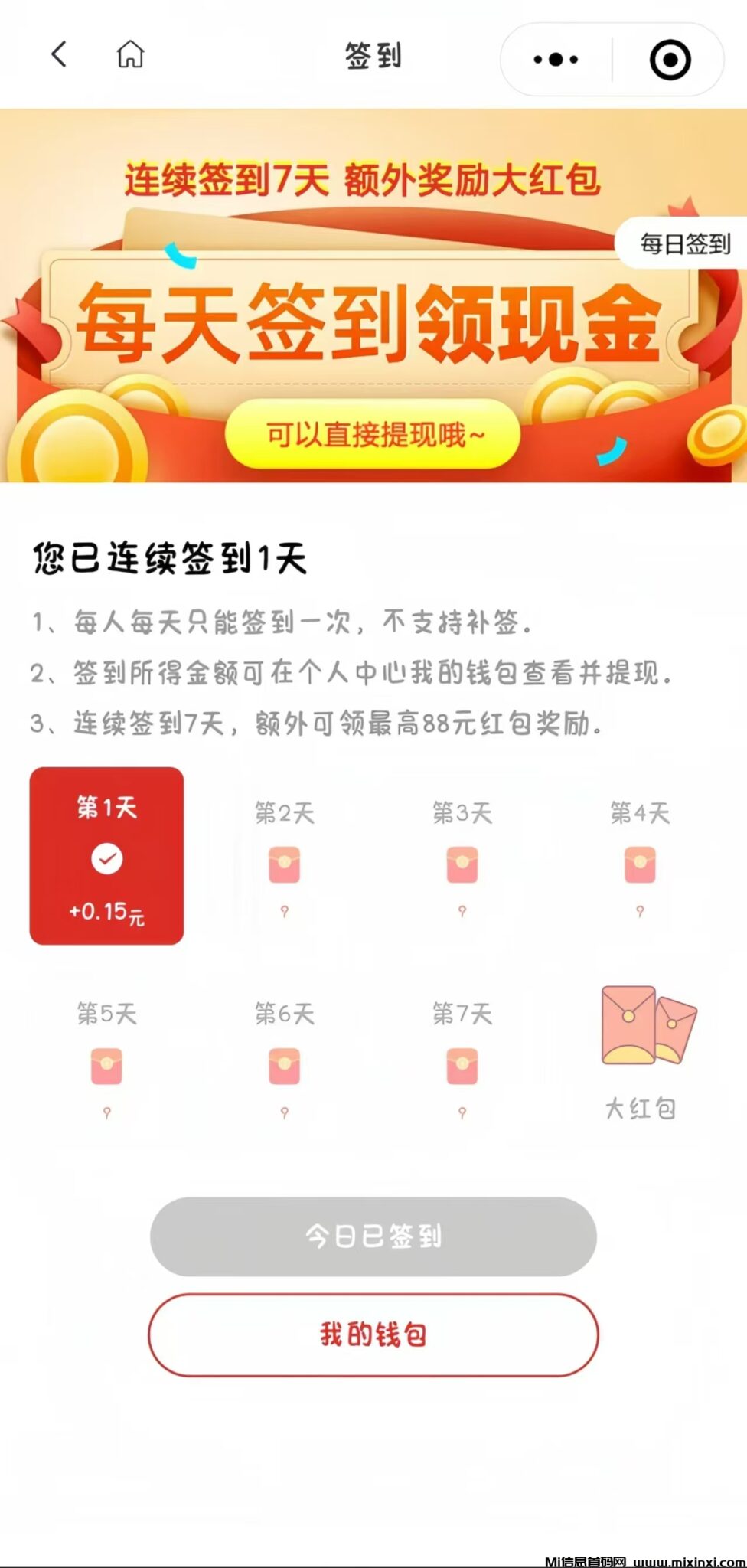Tap the red envelope under 第7天
747x1568 pixels.
462,1065
